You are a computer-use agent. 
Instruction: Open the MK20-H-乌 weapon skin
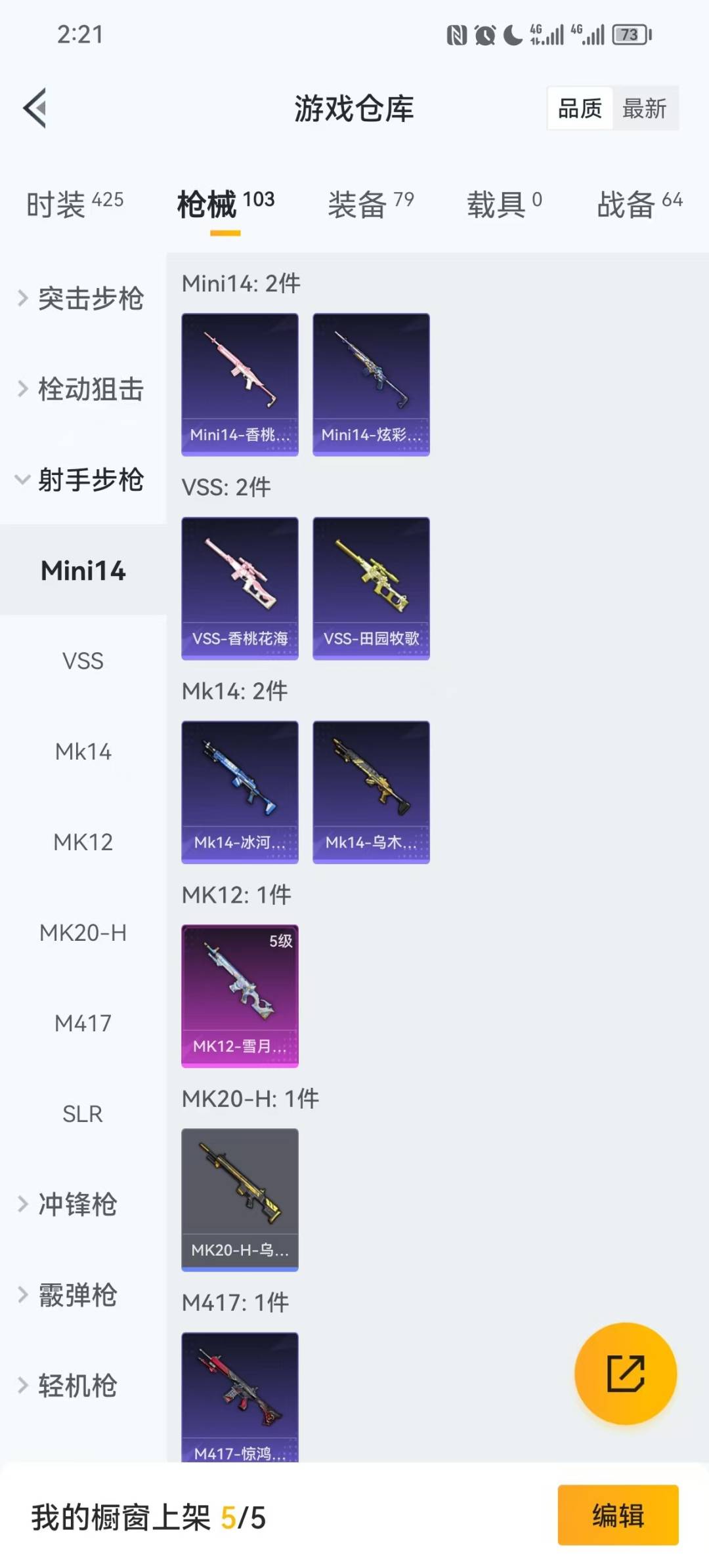coord(240,1197)
